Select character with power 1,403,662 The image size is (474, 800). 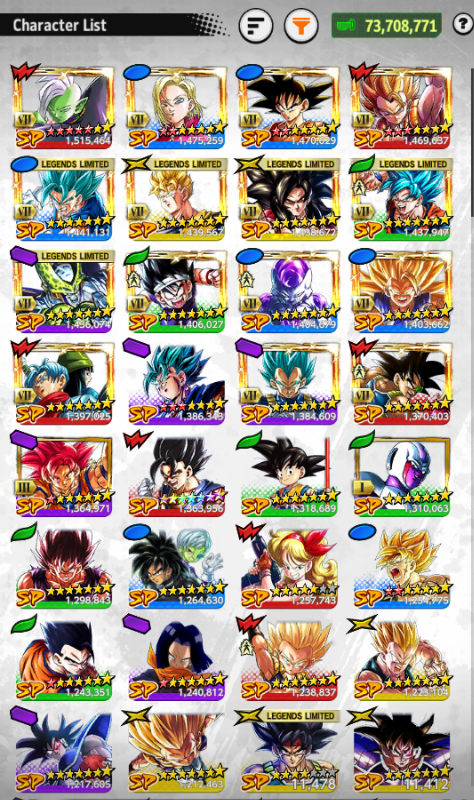(x=401, y=291)
